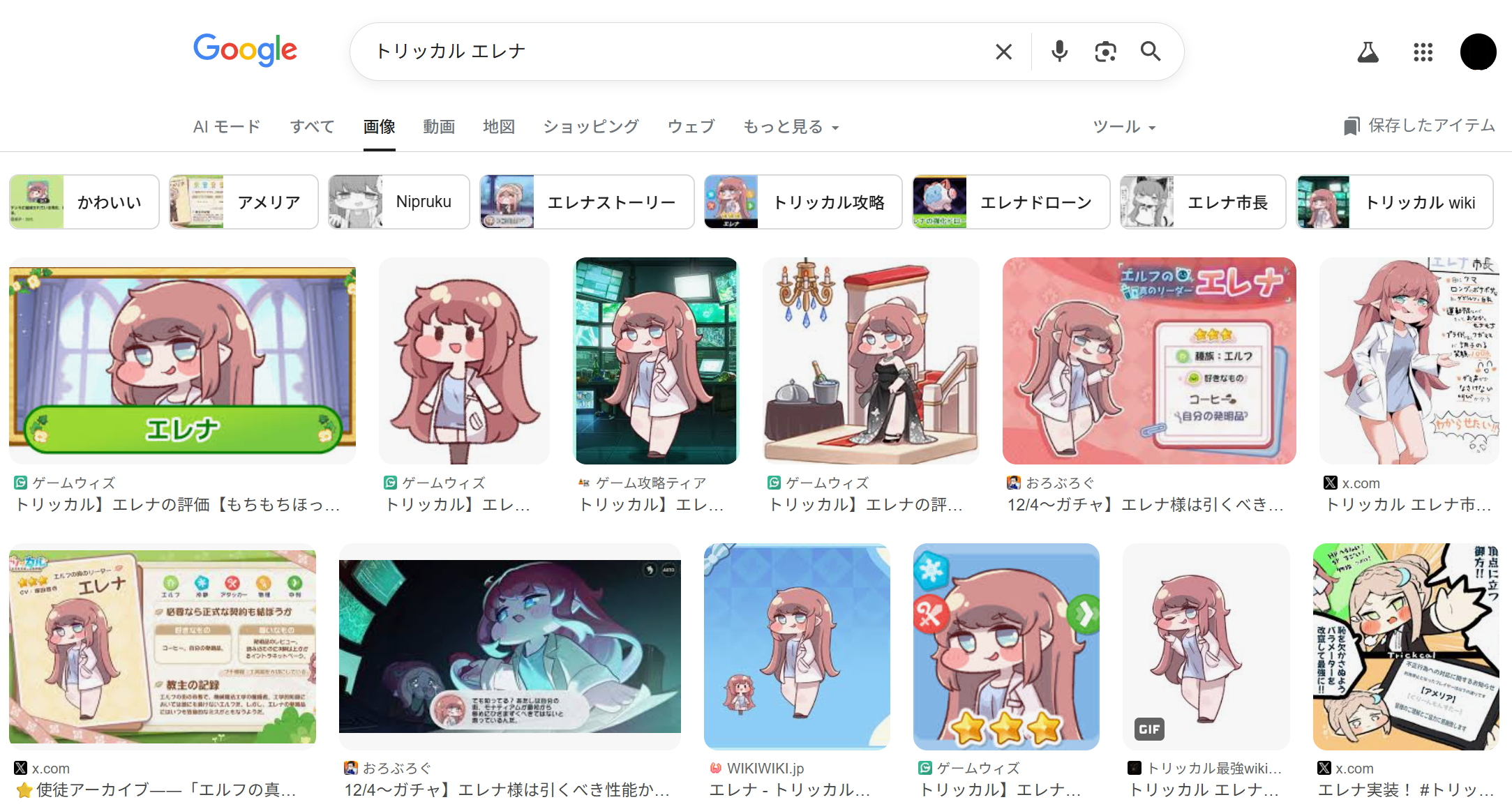Open the Search Labs flask icon
The height and width of the screenshot is (809, 1512).
(1368, 52)
